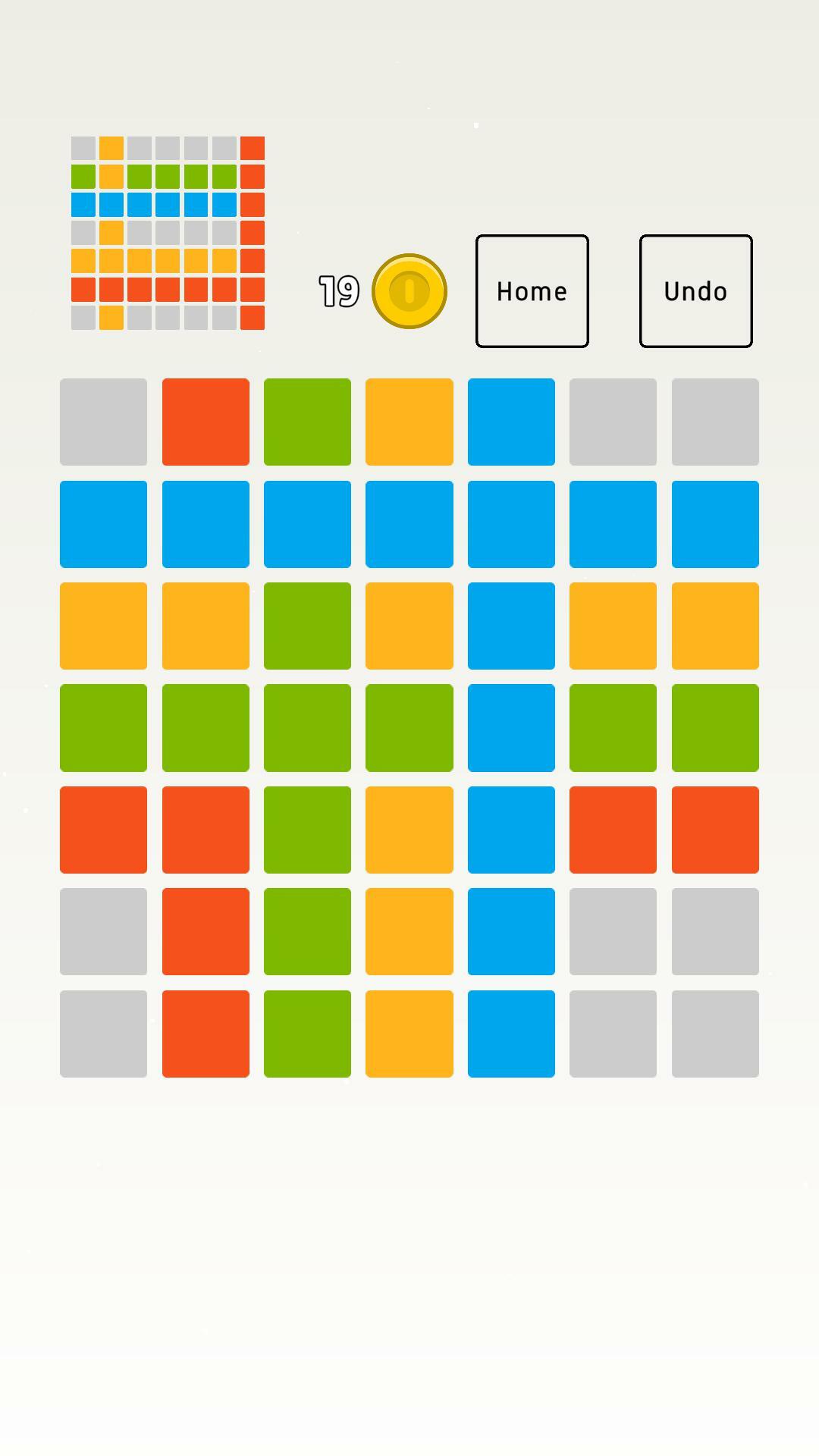
Task: Tap the mini puzzle preview in the corner
Action: click(167, 231)
